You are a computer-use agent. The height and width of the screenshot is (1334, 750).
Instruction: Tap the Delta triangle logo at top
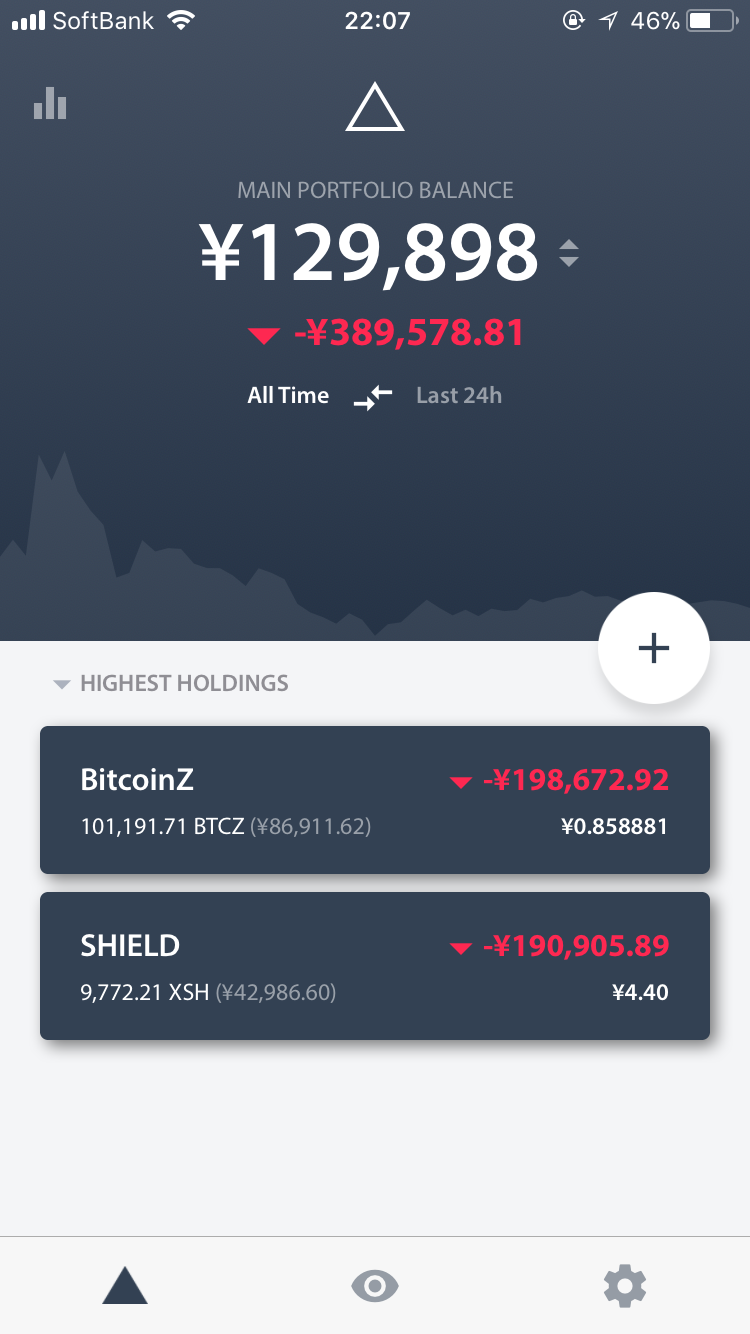pyautogui.click(x=375, y=108)
